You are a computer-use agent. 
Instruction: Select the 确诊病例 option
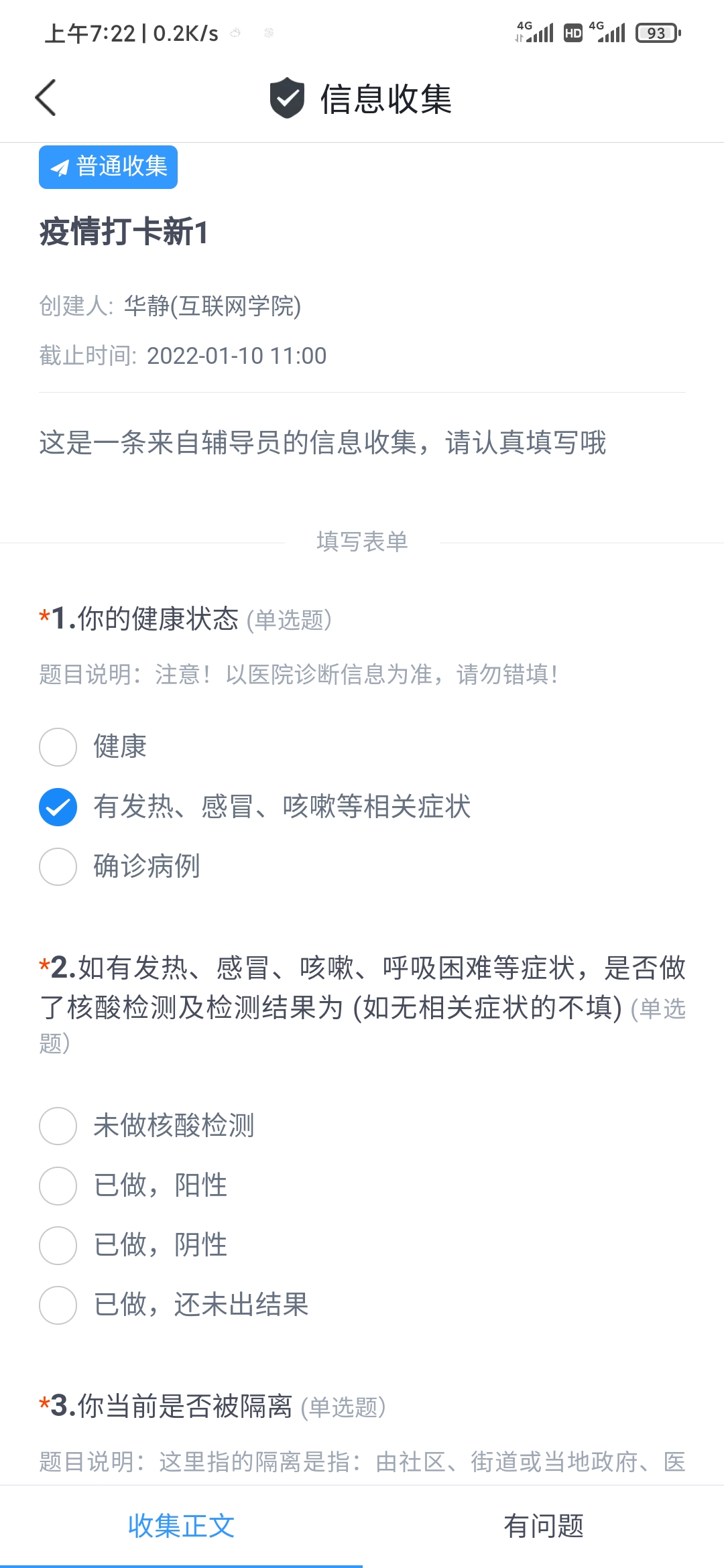click(58, 867)
